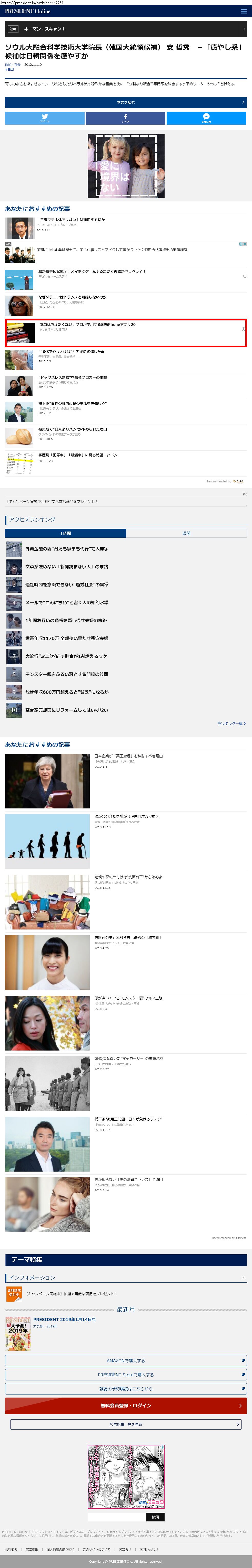Screen dimensions: 252x1568
Task: Share article on Twitter
Action: coord(45,118)
